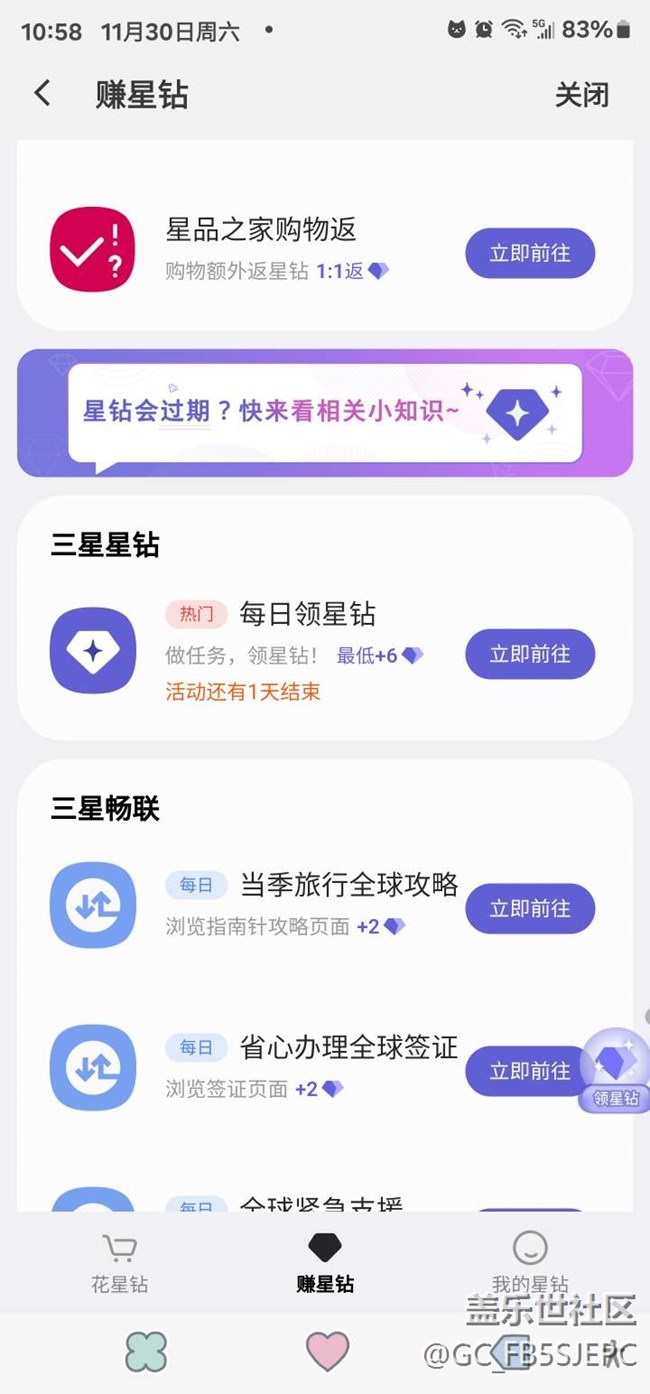Screen dimensions: 650x1394
Task: Open the 星品之家购物返 task row
Action: (325, 250)
